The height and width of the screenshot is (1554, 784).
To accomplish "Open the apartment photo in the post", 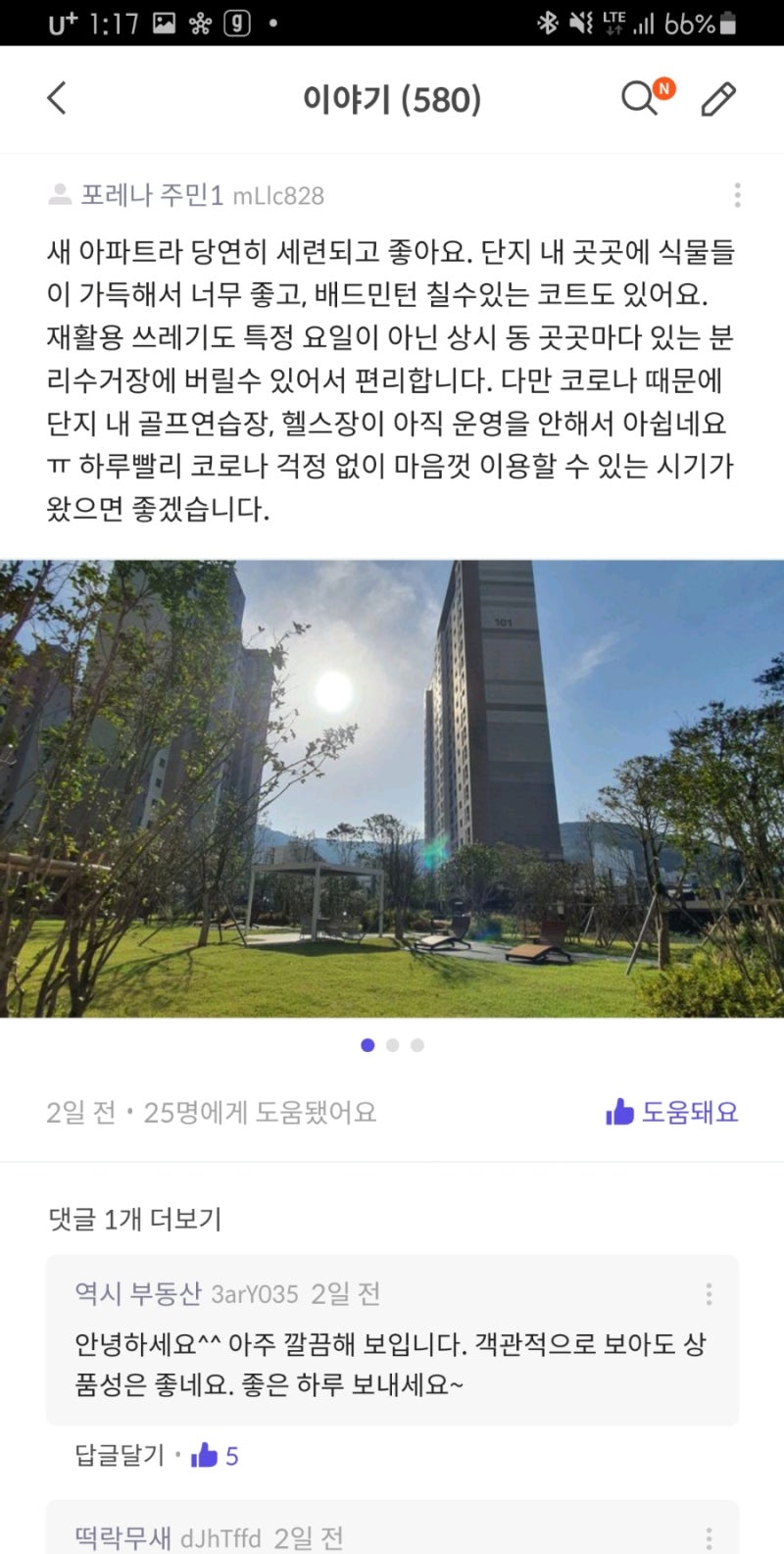I will 392,784.
